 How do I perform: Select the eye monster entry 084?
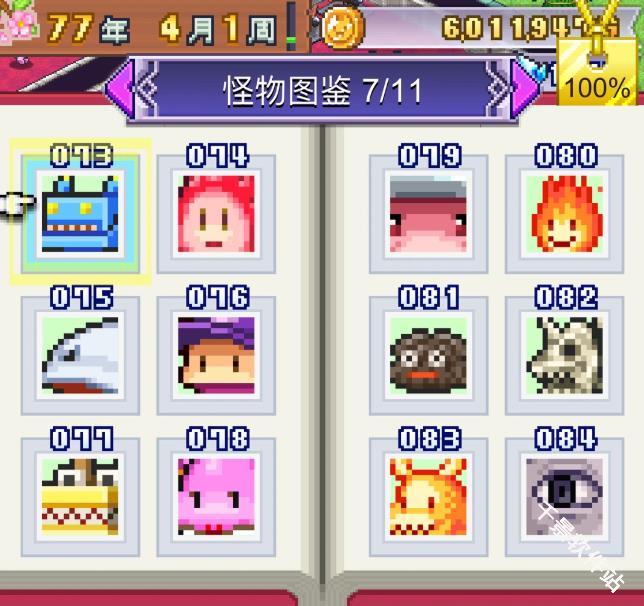tap(565, 497)
